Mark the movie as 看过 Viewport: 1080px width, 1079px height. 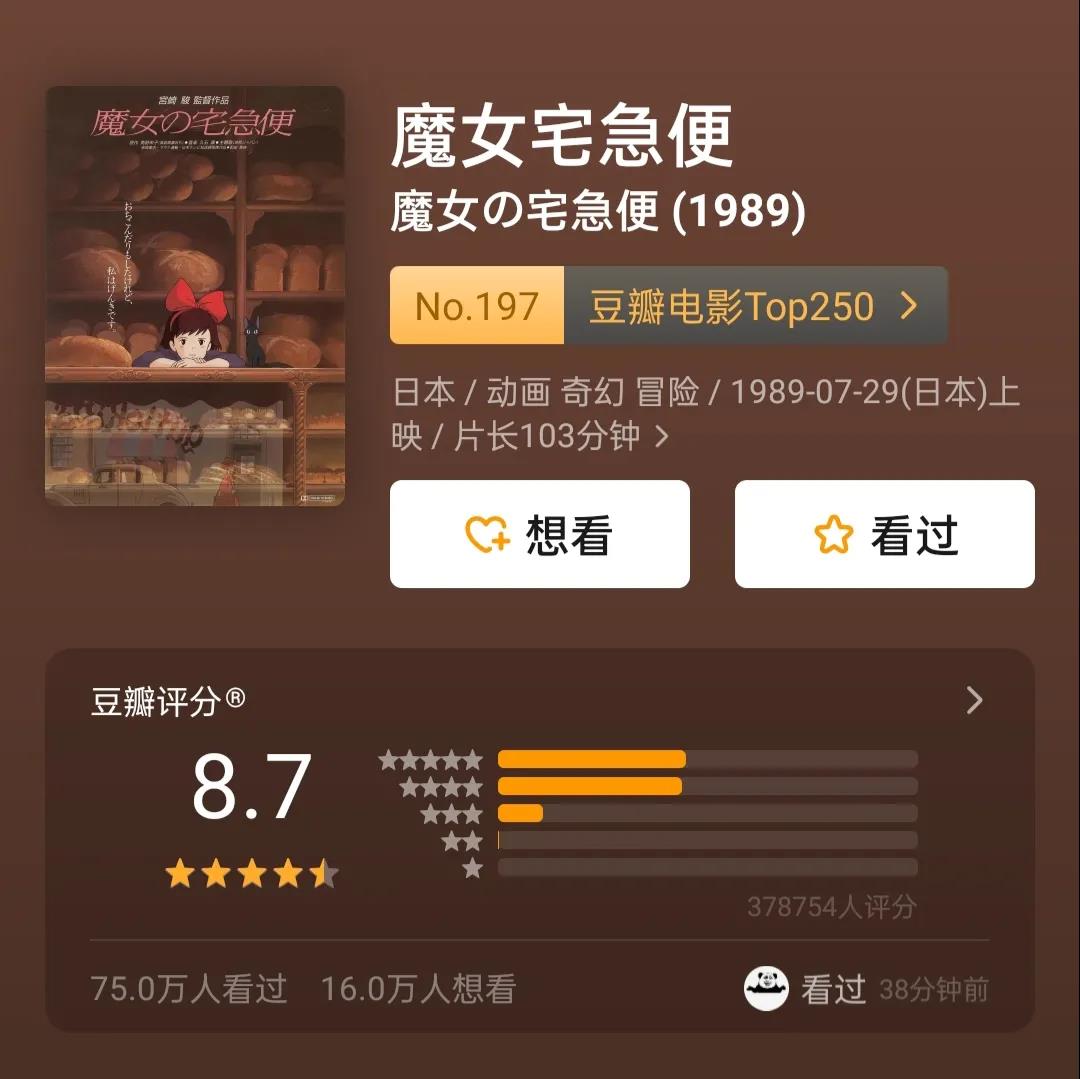[x=884, y=534]
